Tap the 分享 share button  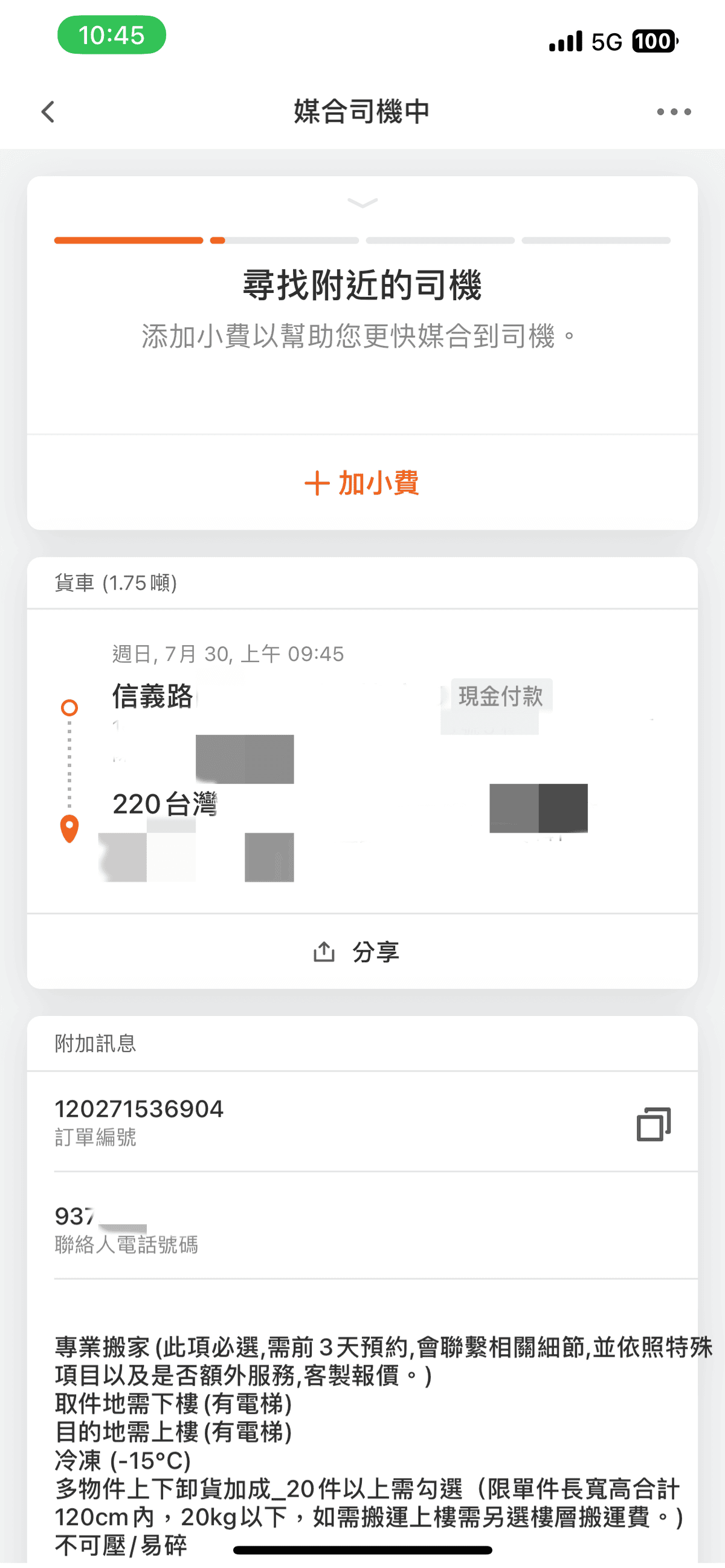click(x=375, y=951)
